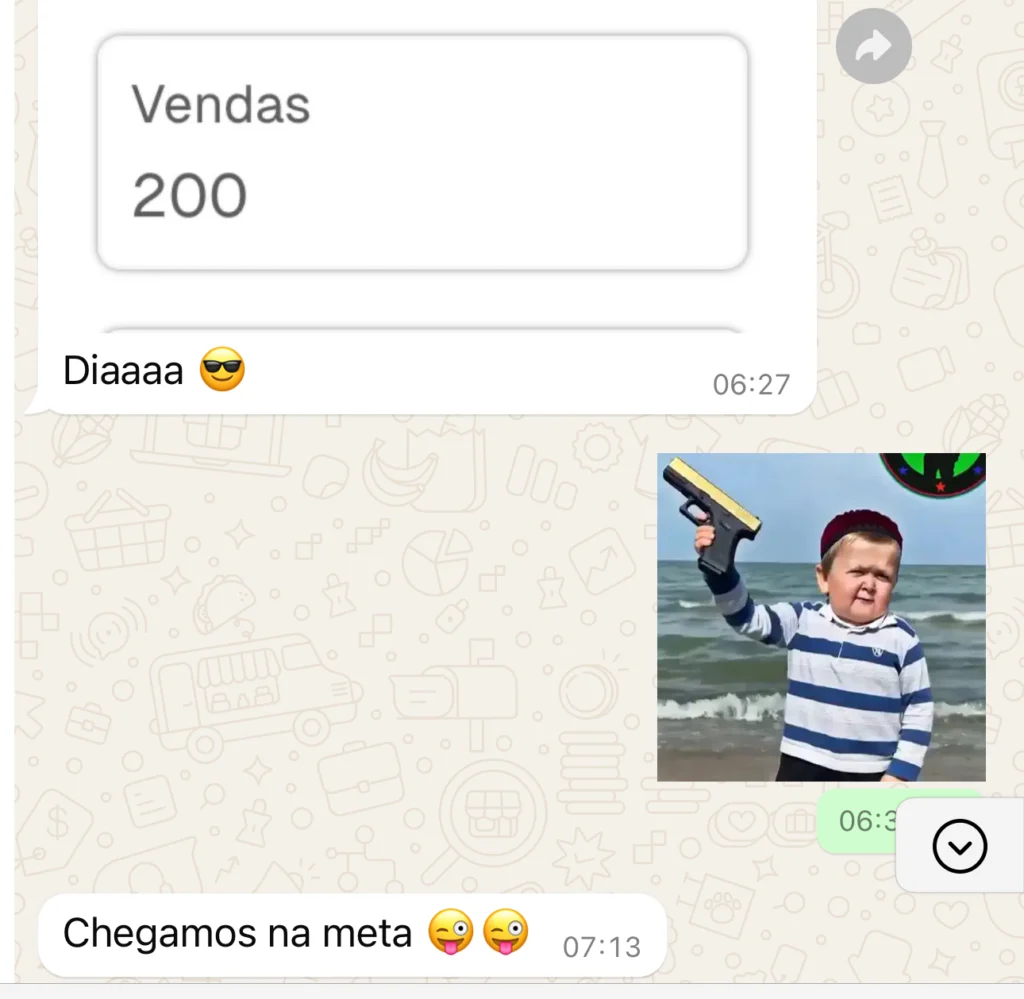Open the sent sticker image on the beach

(x=821, y=617)
